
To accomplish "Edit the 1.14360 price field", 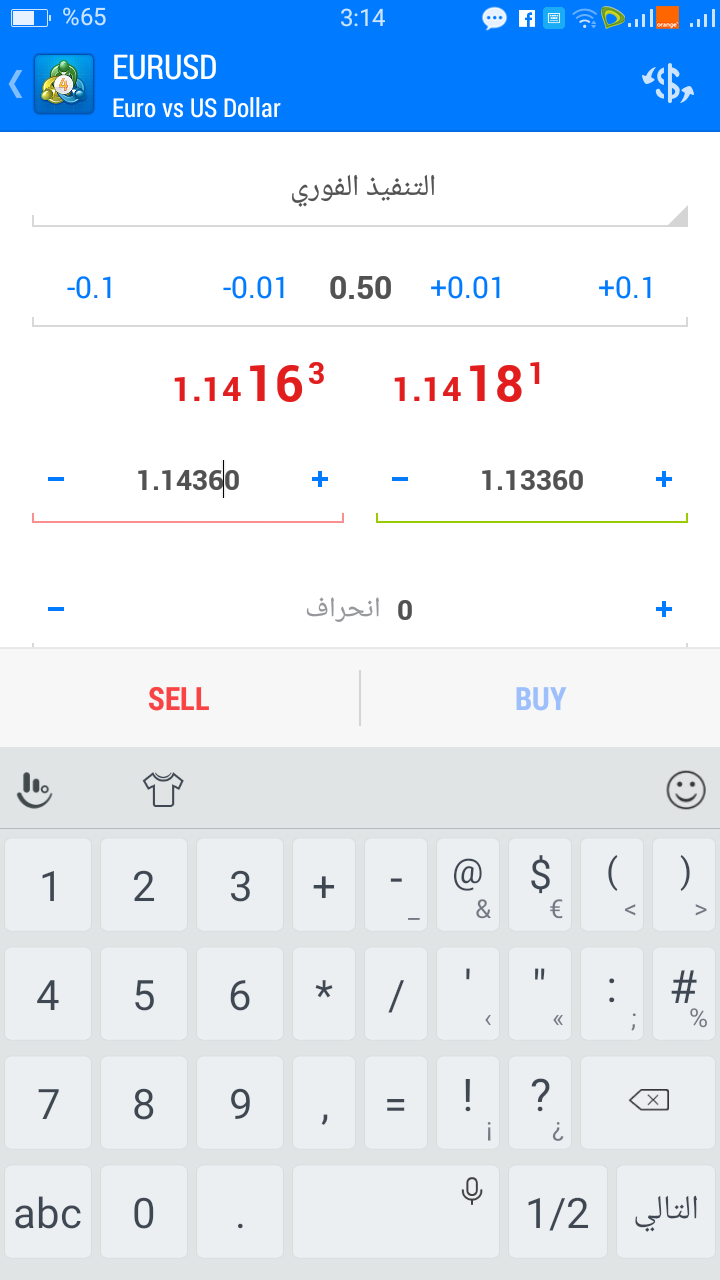I will coord(188,481).
